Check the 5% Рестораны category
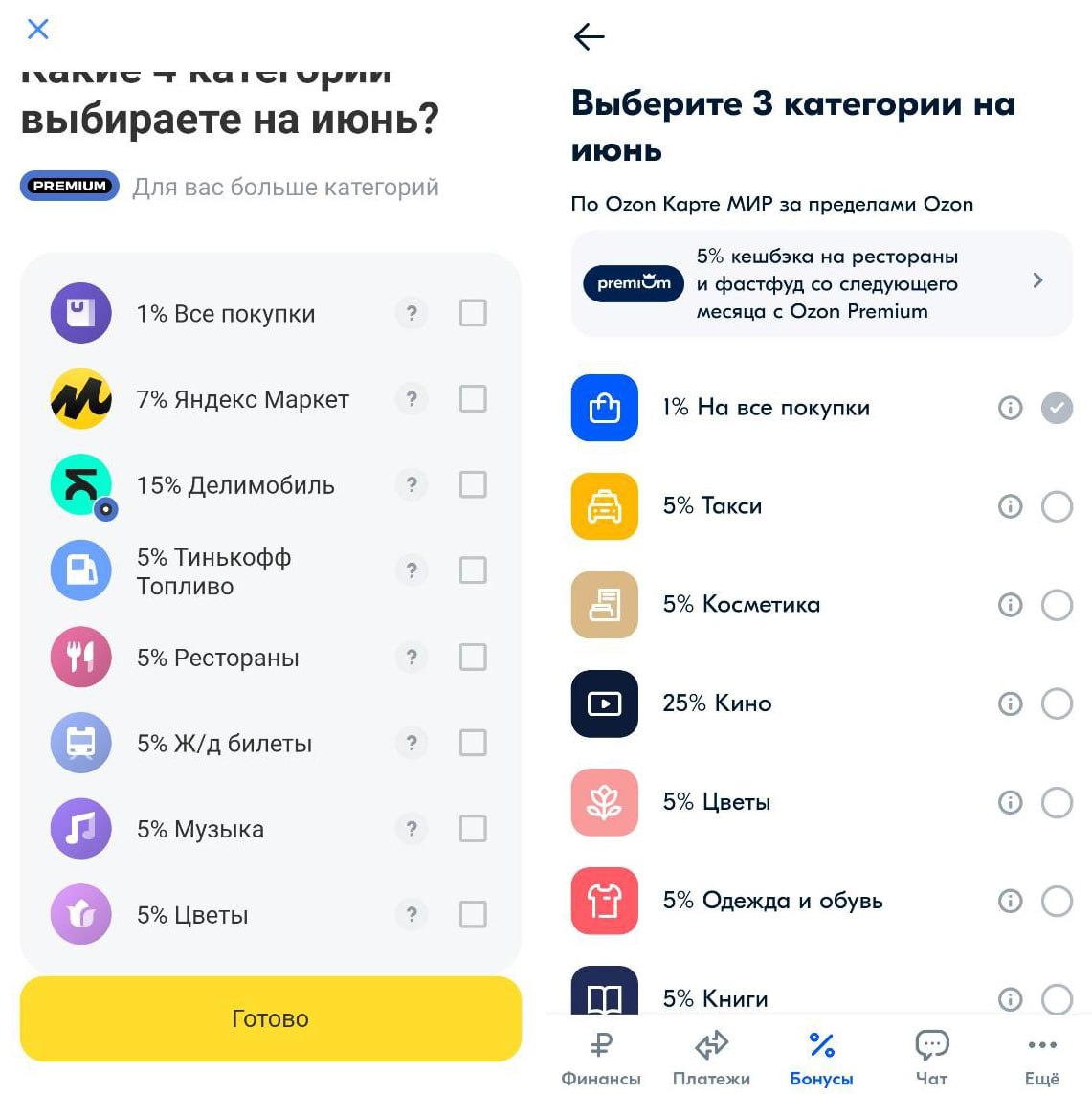The height and width of the screenshot is (1094, 1092). click(473, 658)
